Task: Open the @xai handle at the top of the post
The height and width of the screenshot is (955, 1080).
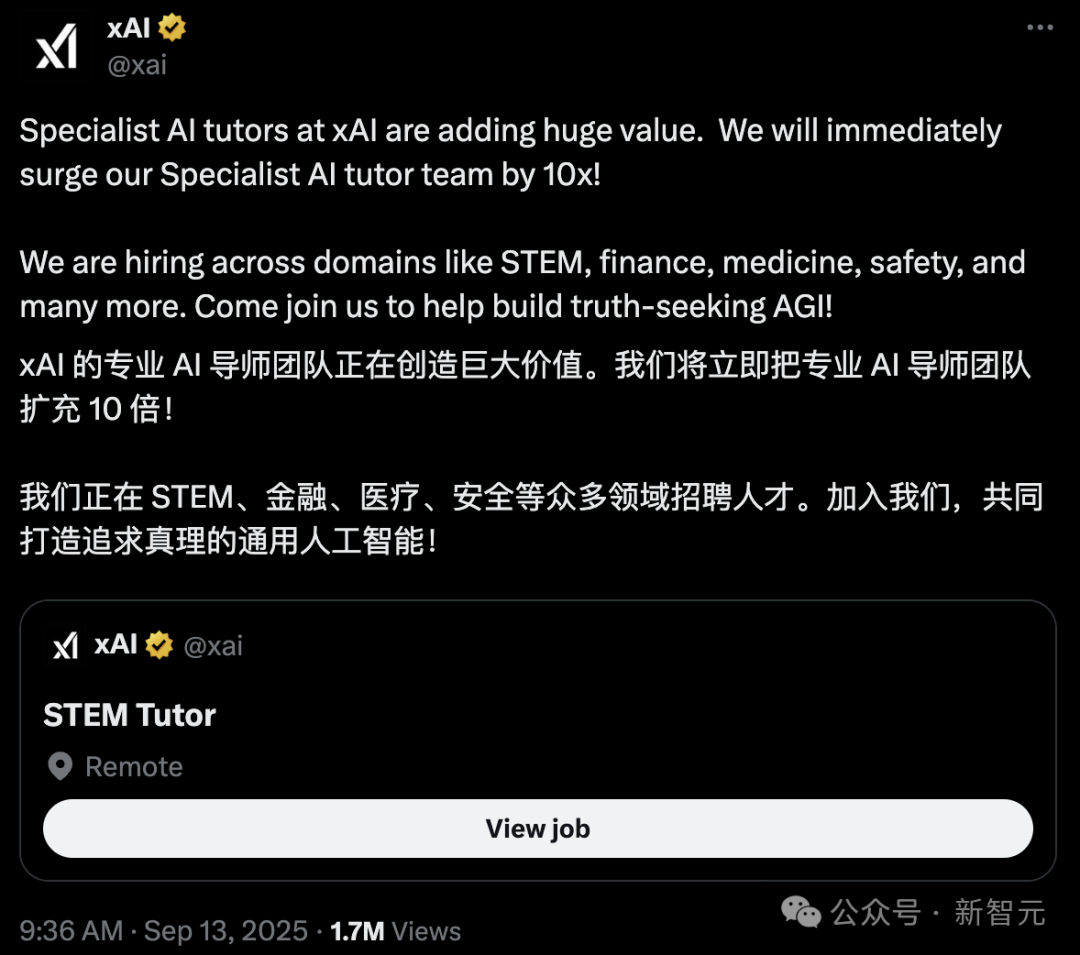Action: pyautogui.click(x=137, y=65)
